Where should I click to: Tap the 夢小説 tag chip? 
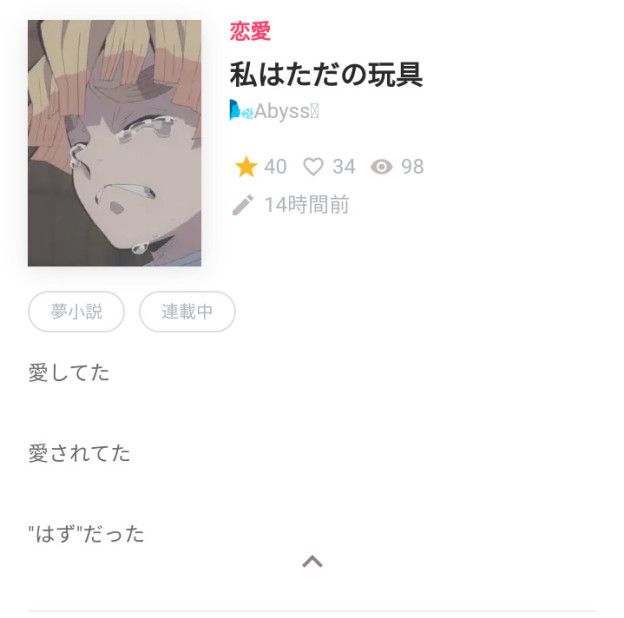tap(76, 312)
